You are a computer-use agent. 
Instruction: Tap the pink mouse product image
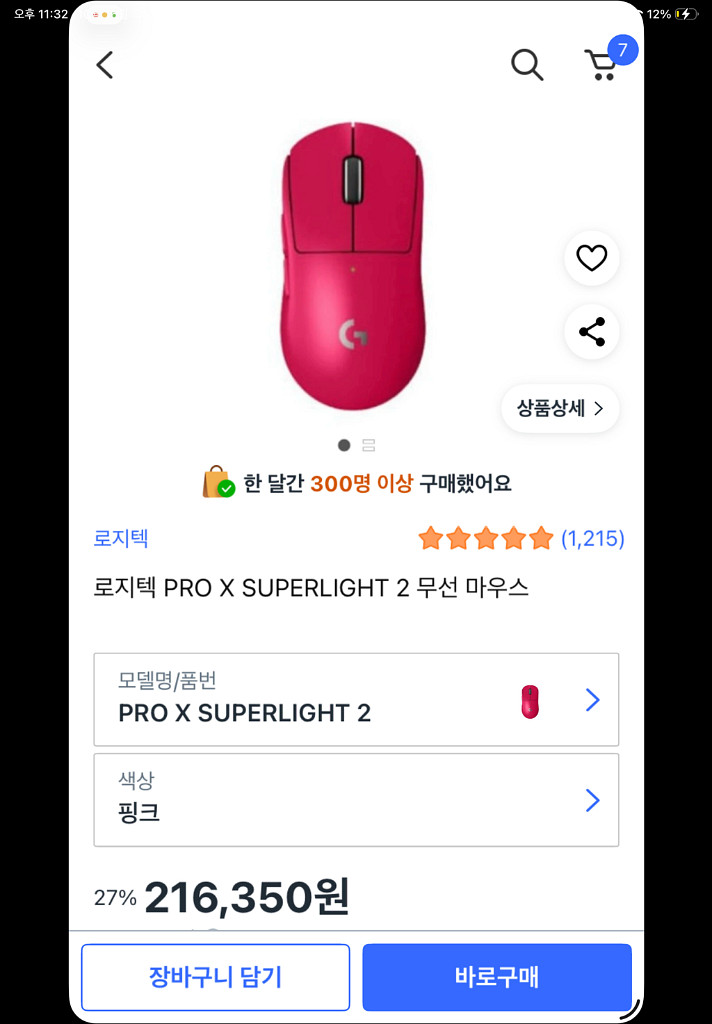coord(352,265)
